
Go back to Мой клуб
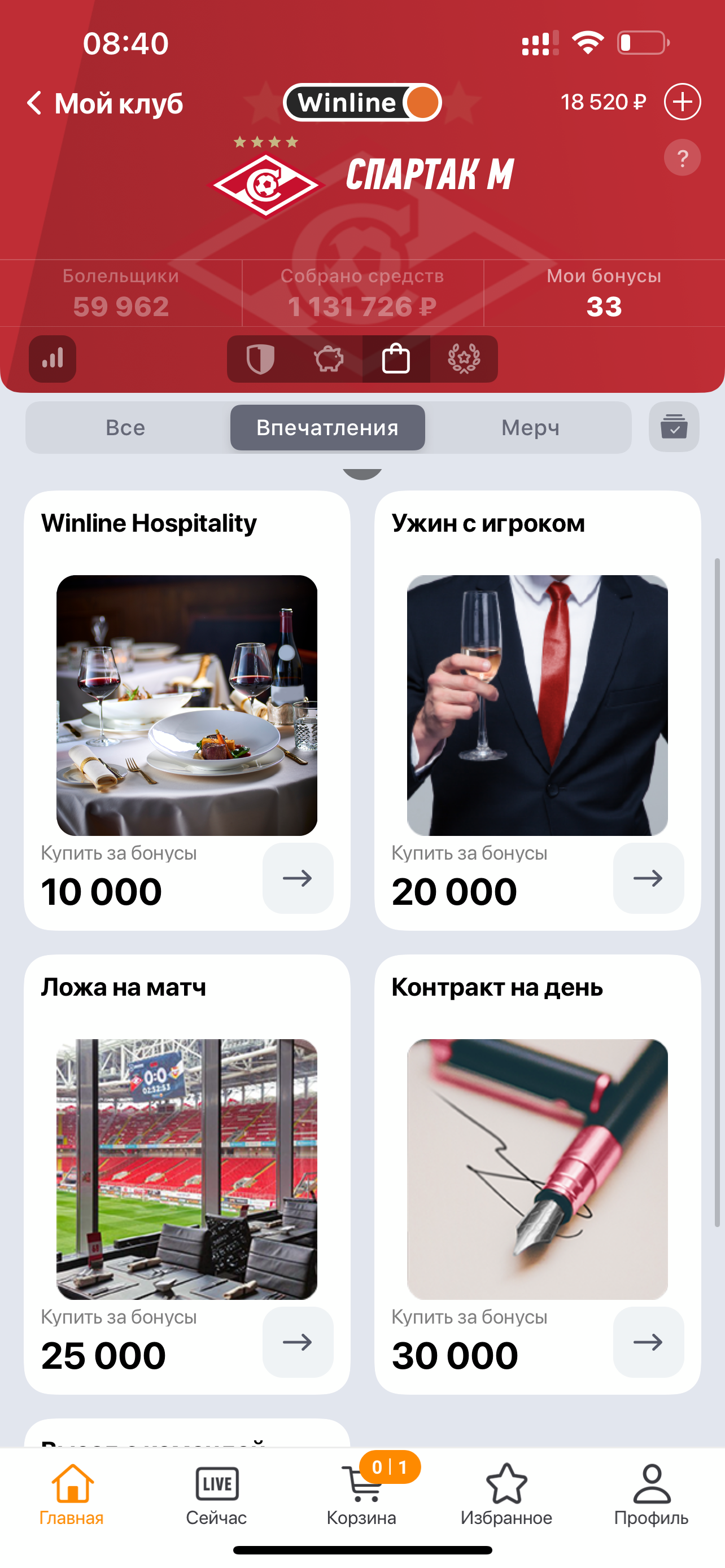point(104,103)
